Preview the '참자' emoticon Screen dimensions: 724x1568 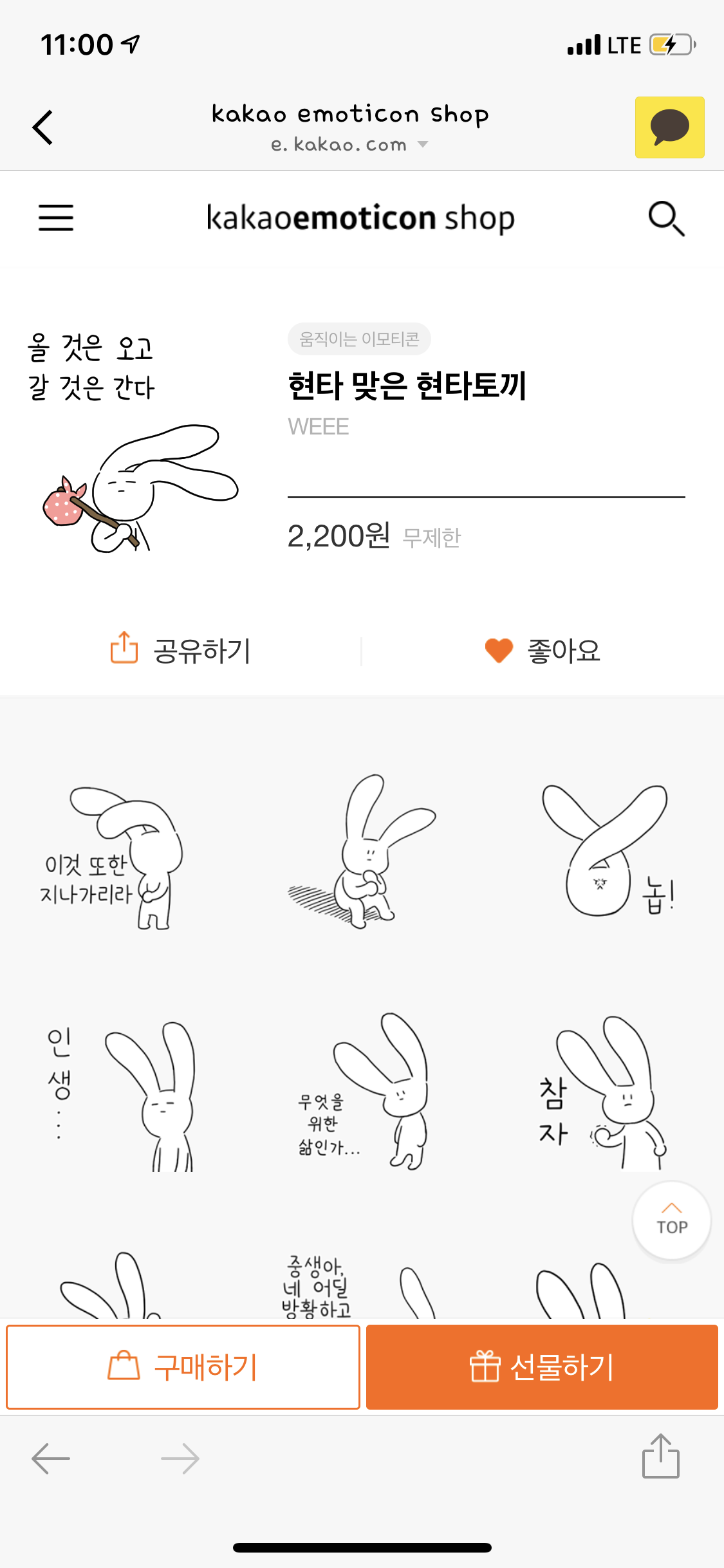pos(602,1094)
